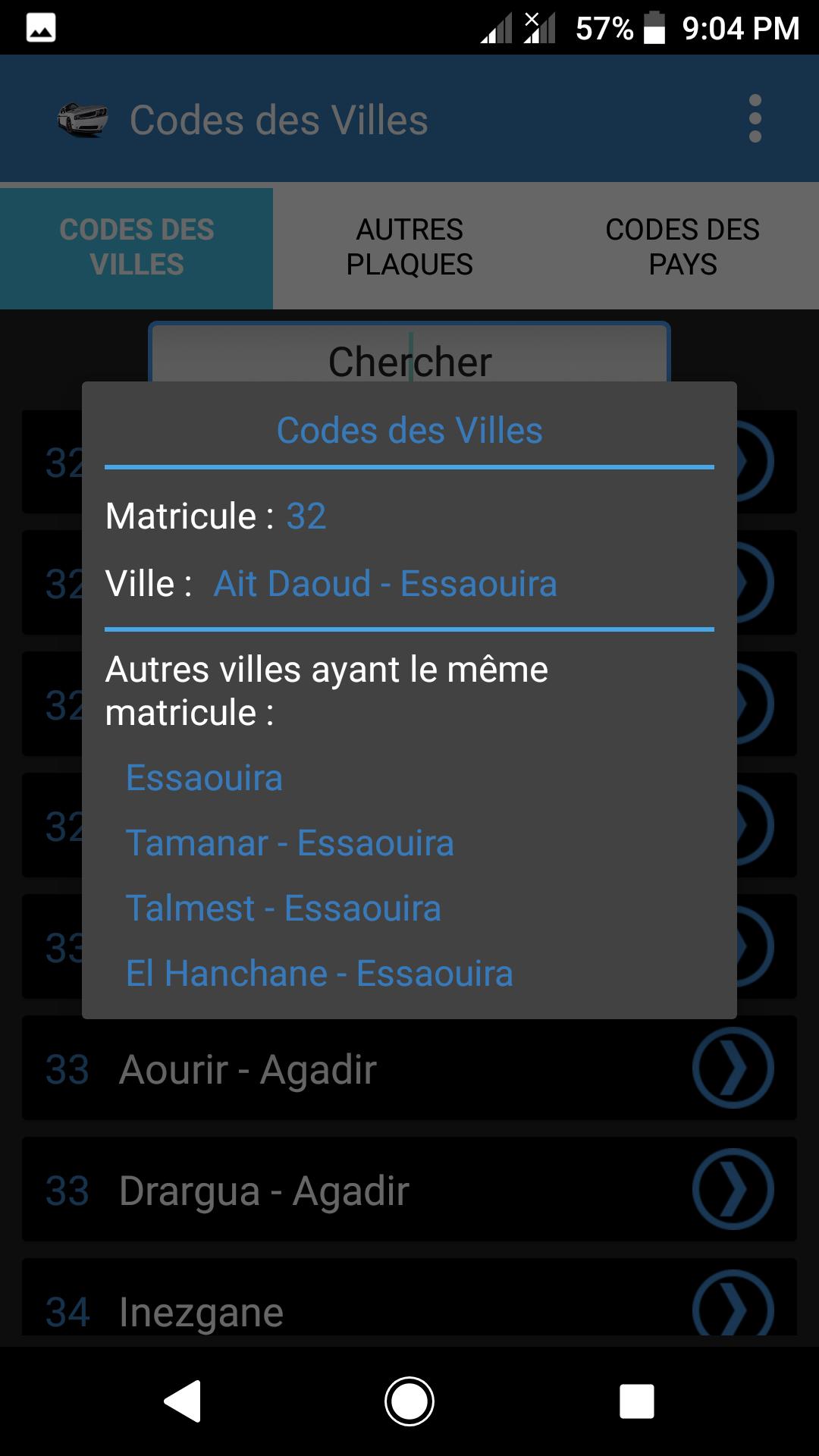Switch to the Autres Plaques tab
Viewport: 819px width, 1456px height.
pos(409,247)
